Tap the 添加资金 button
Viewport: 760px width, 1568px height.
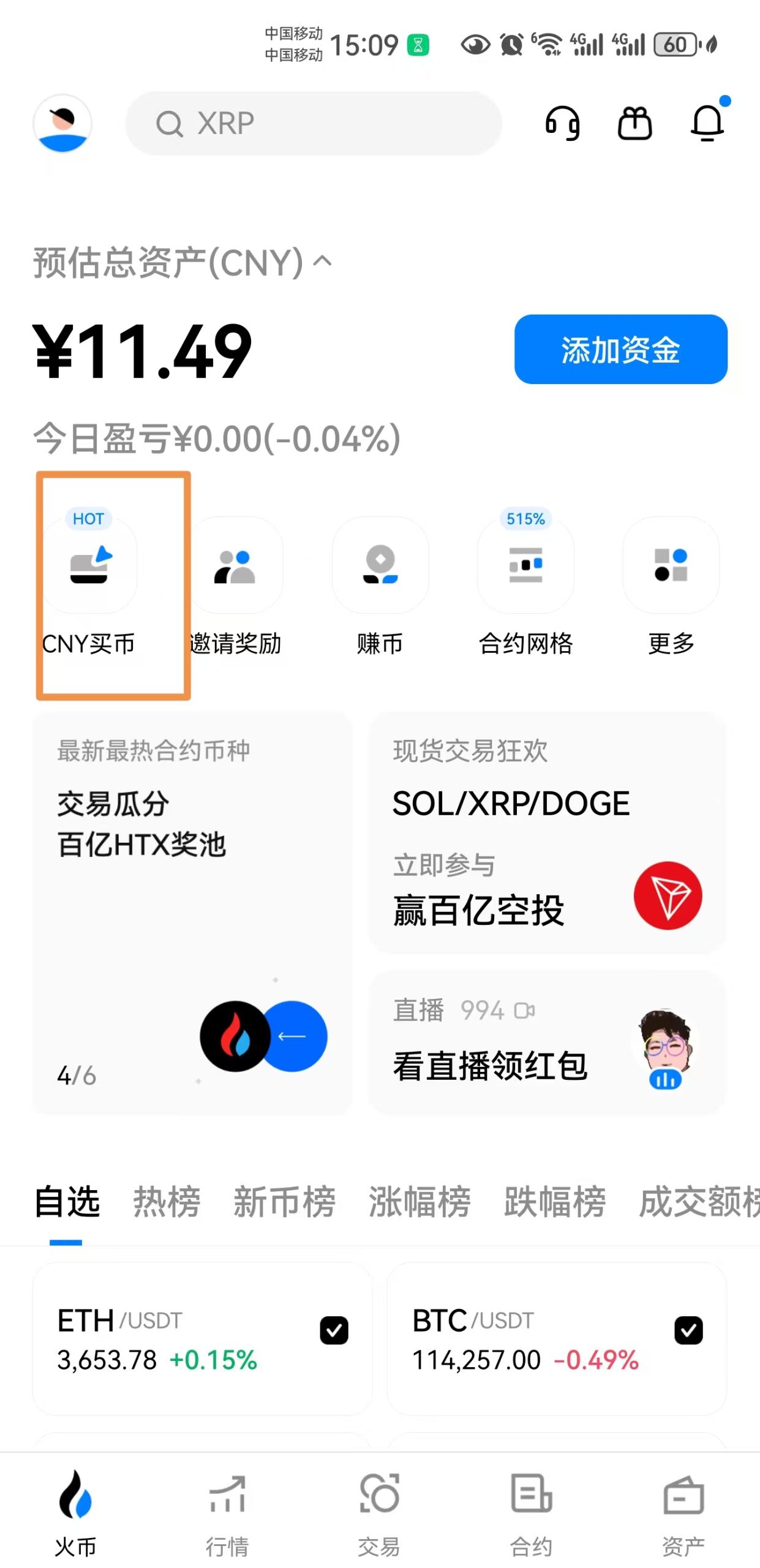(x=620, y=350)
